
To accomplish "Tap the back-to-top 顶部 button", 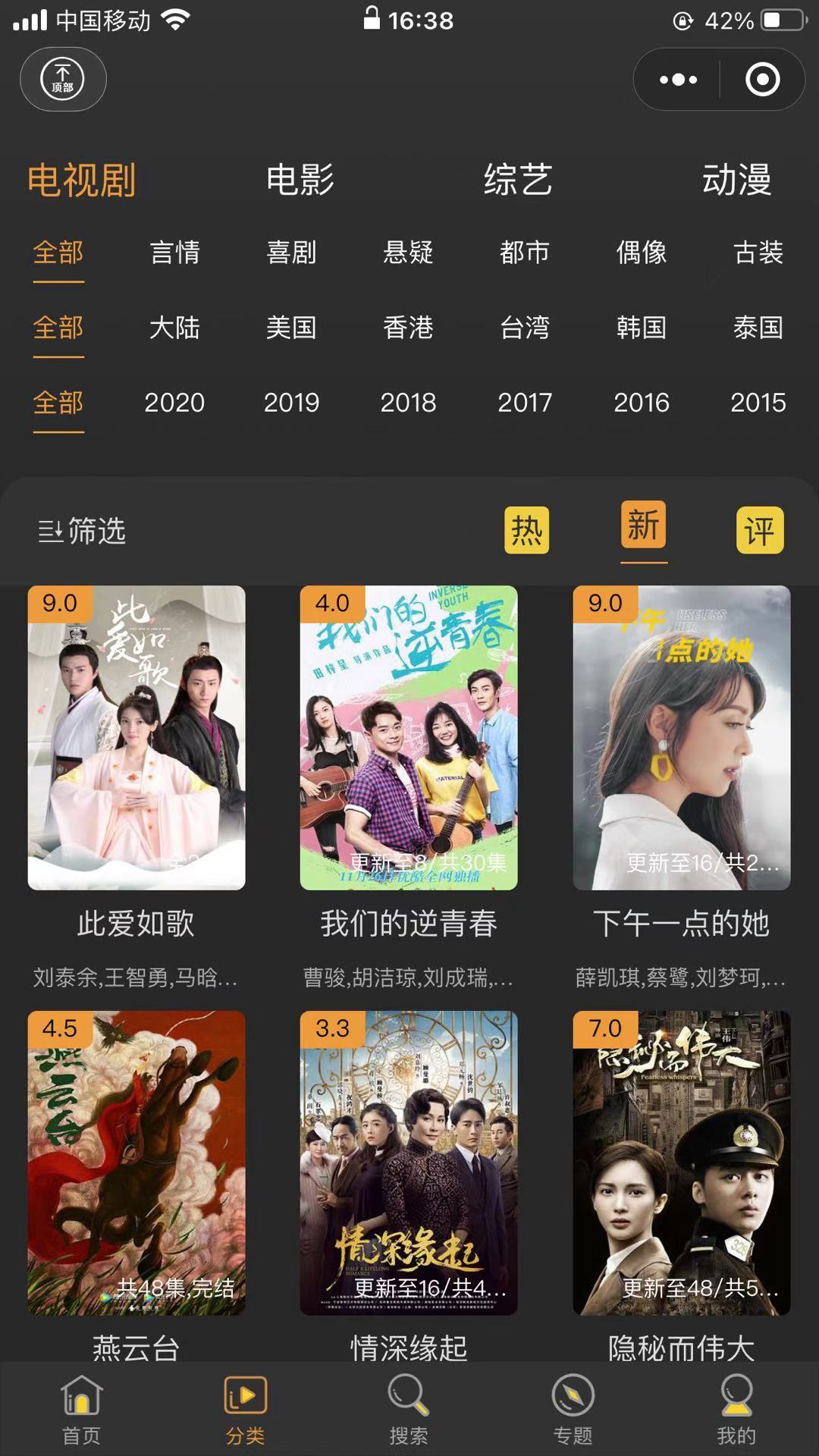I will coord(63,79).
